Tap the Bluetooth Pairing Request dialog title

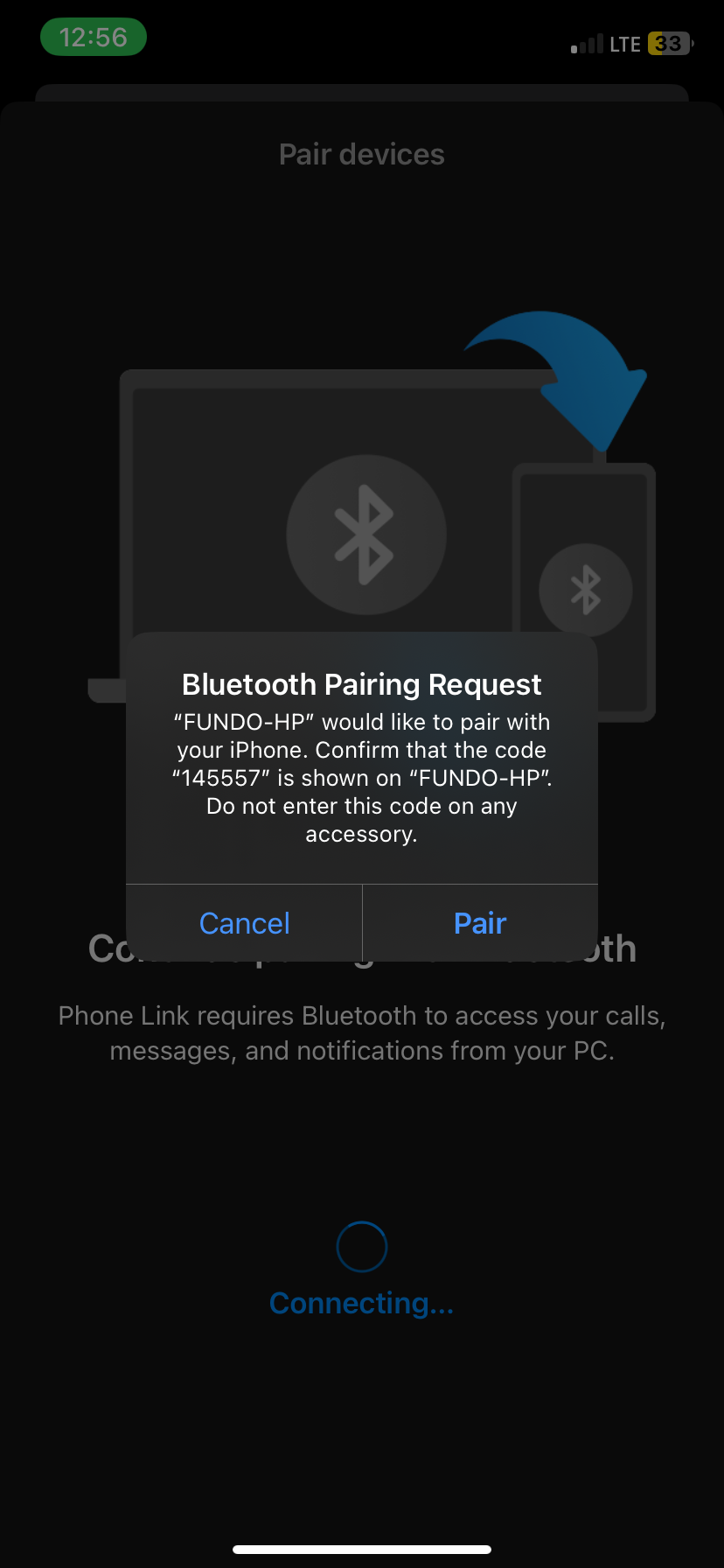pos(361,684)
